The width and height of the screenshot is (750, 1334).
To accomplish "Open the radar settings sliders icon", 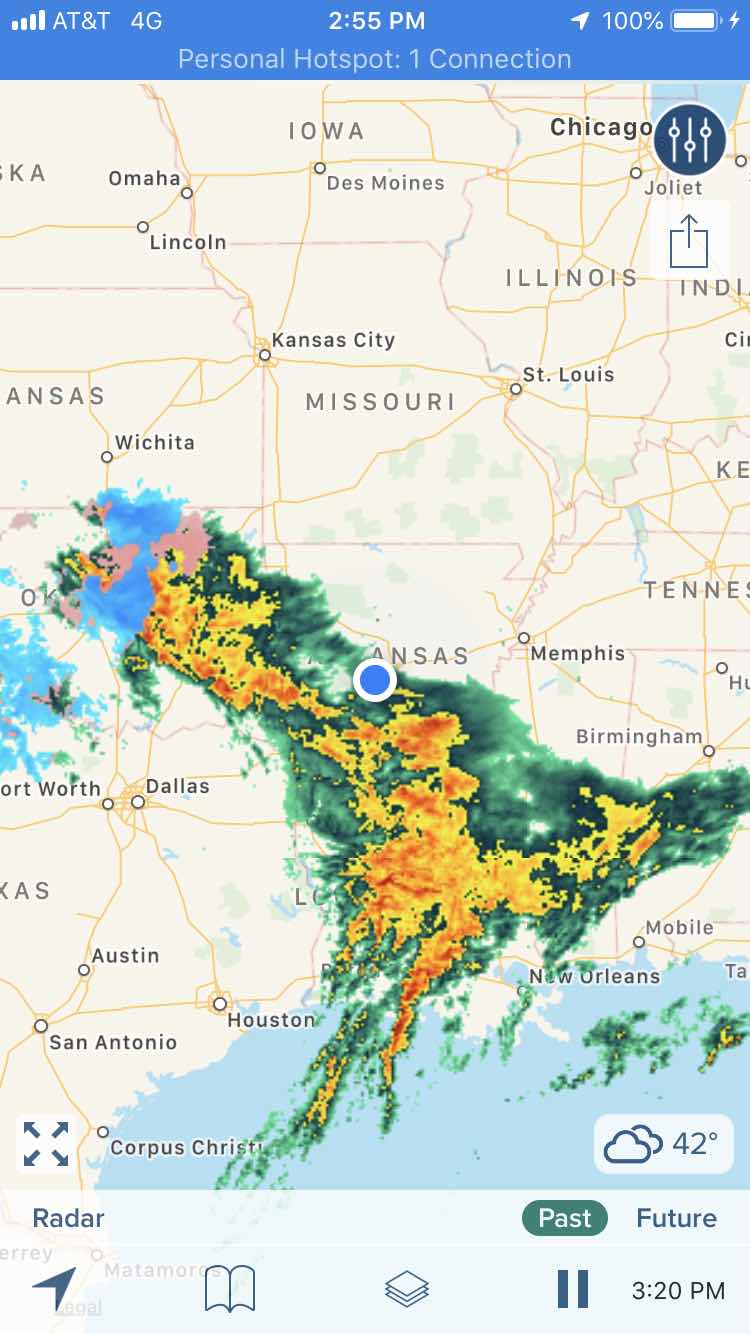I will coord(689,140).
